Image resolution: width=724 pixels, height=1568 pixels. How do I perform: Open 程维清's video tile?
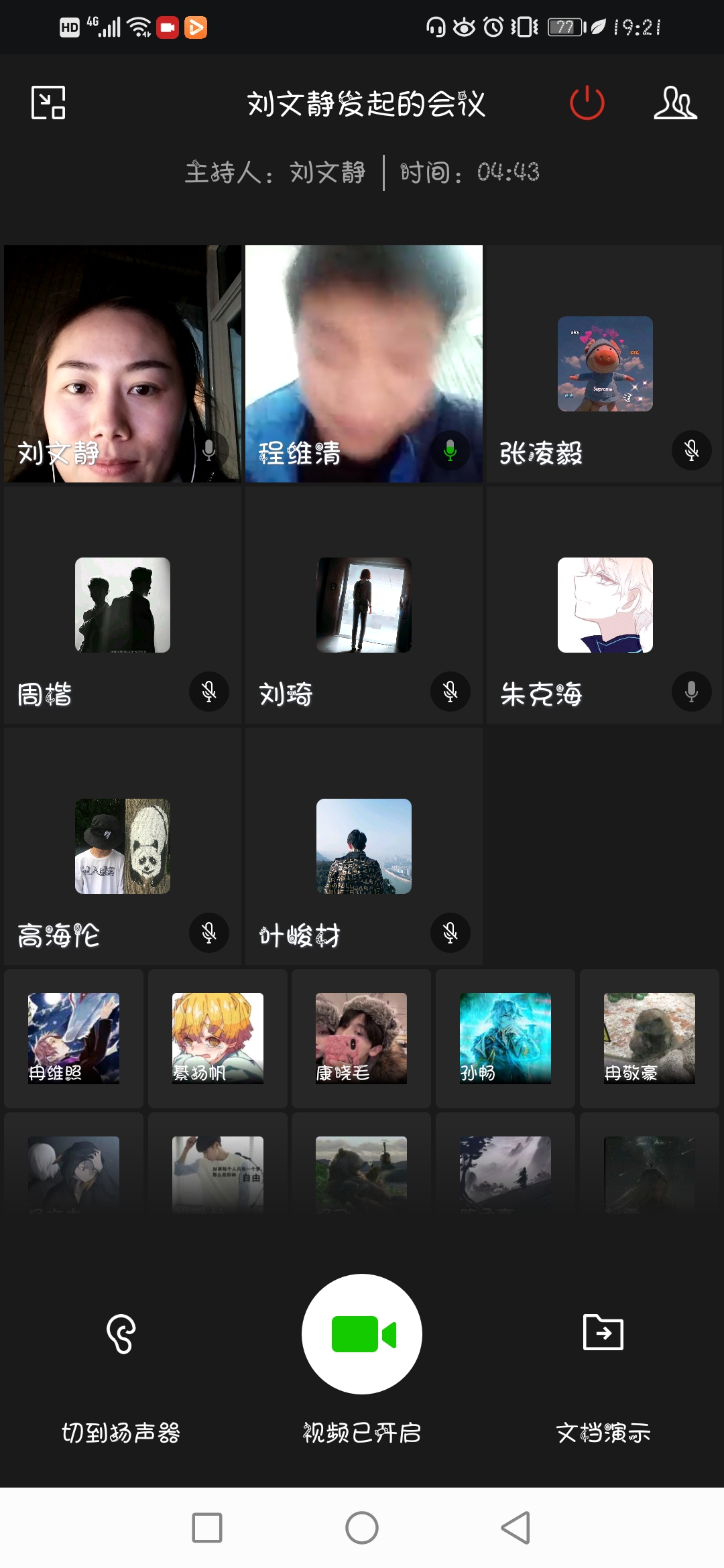363,363
